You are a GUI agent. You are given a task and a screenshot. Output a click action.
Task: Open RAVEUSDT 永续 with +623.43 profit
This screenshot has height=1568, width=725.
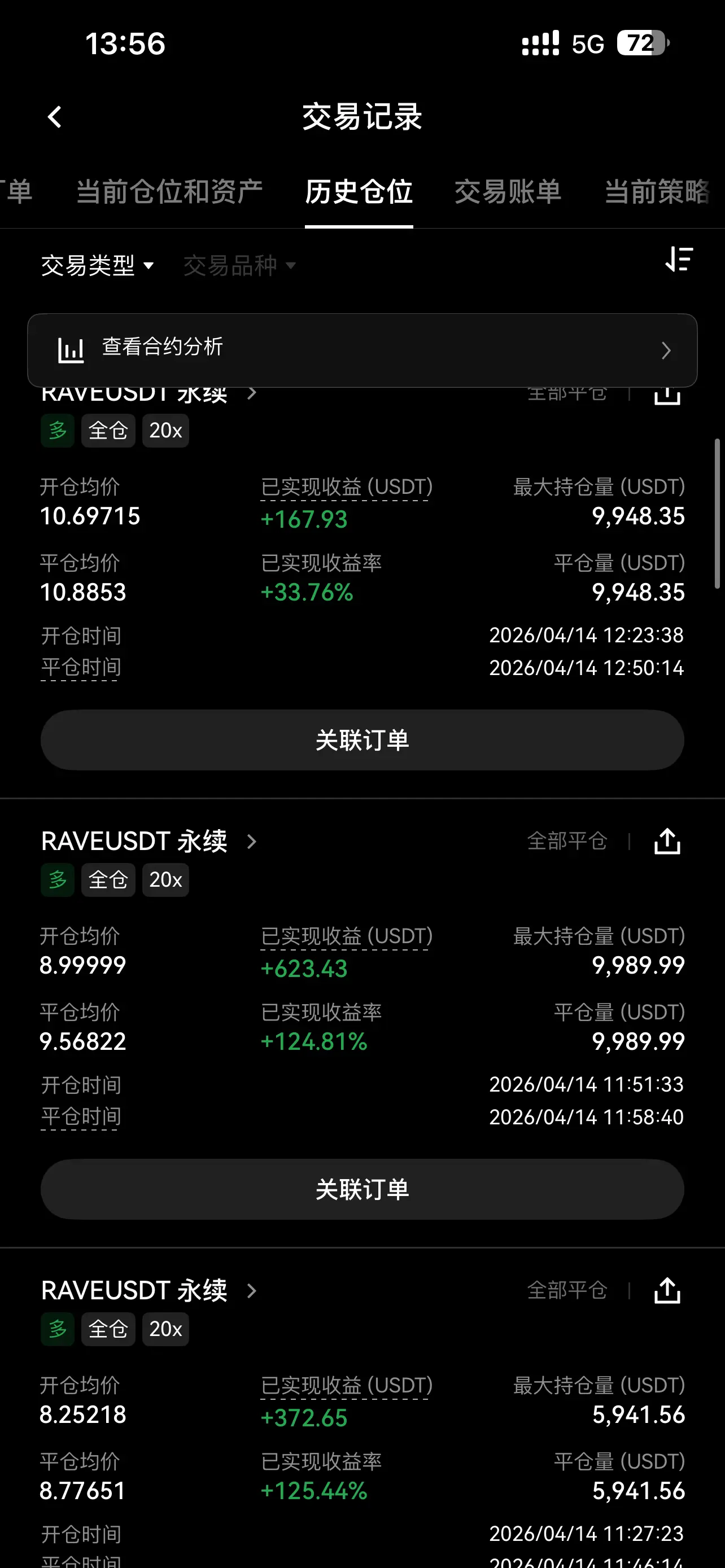(149, 841)
